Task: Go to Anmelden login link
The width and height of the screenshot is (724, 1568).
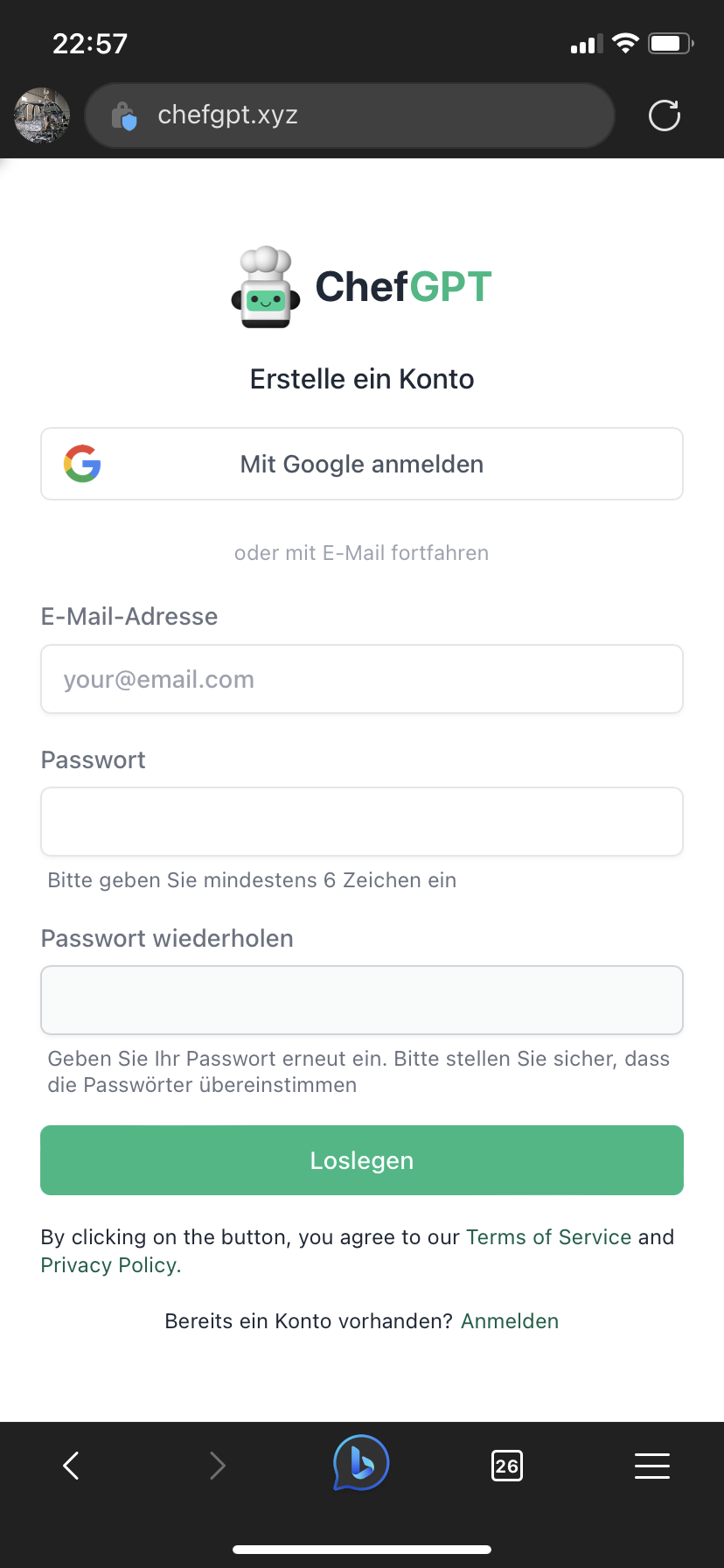Action: click(510, 1321)
